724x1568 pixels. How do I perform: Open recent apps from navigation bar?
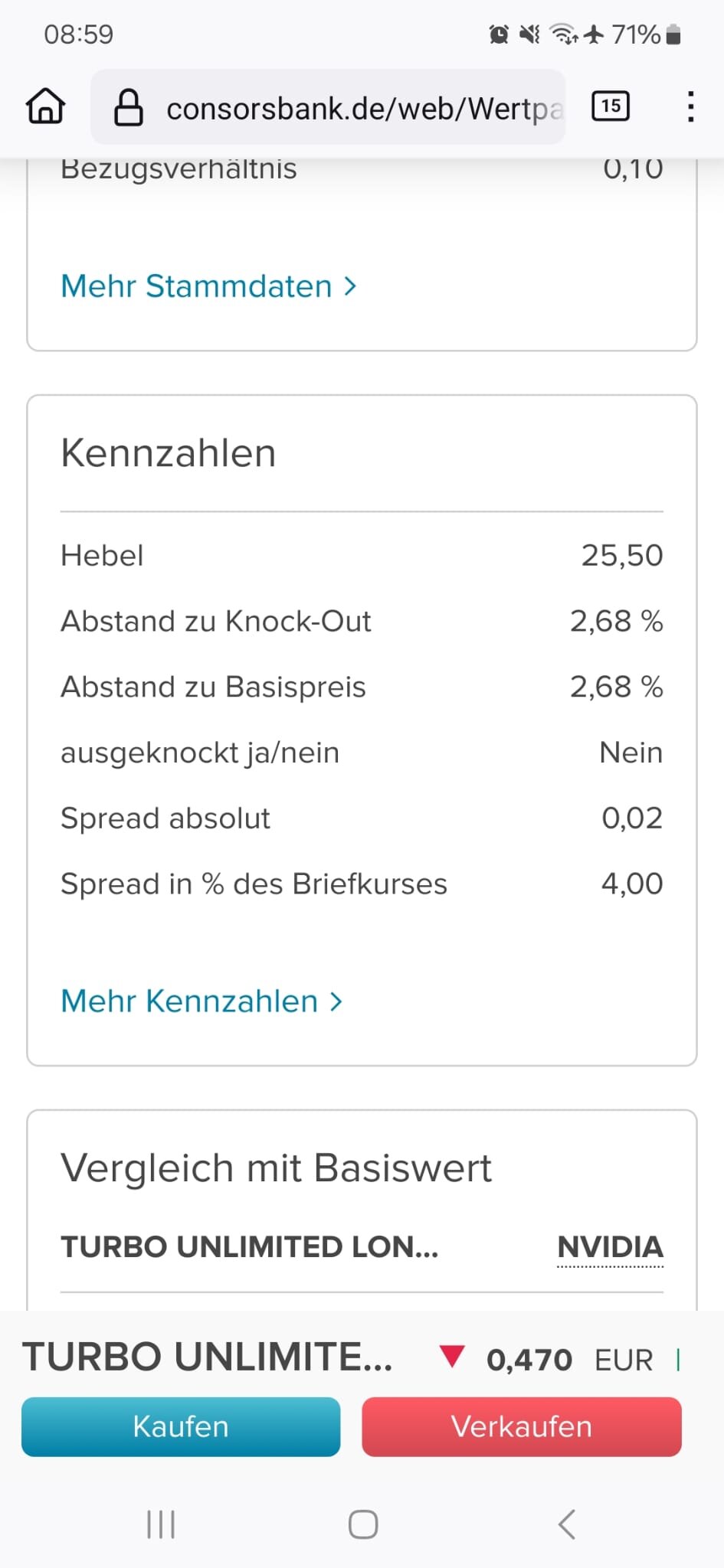161,1524
